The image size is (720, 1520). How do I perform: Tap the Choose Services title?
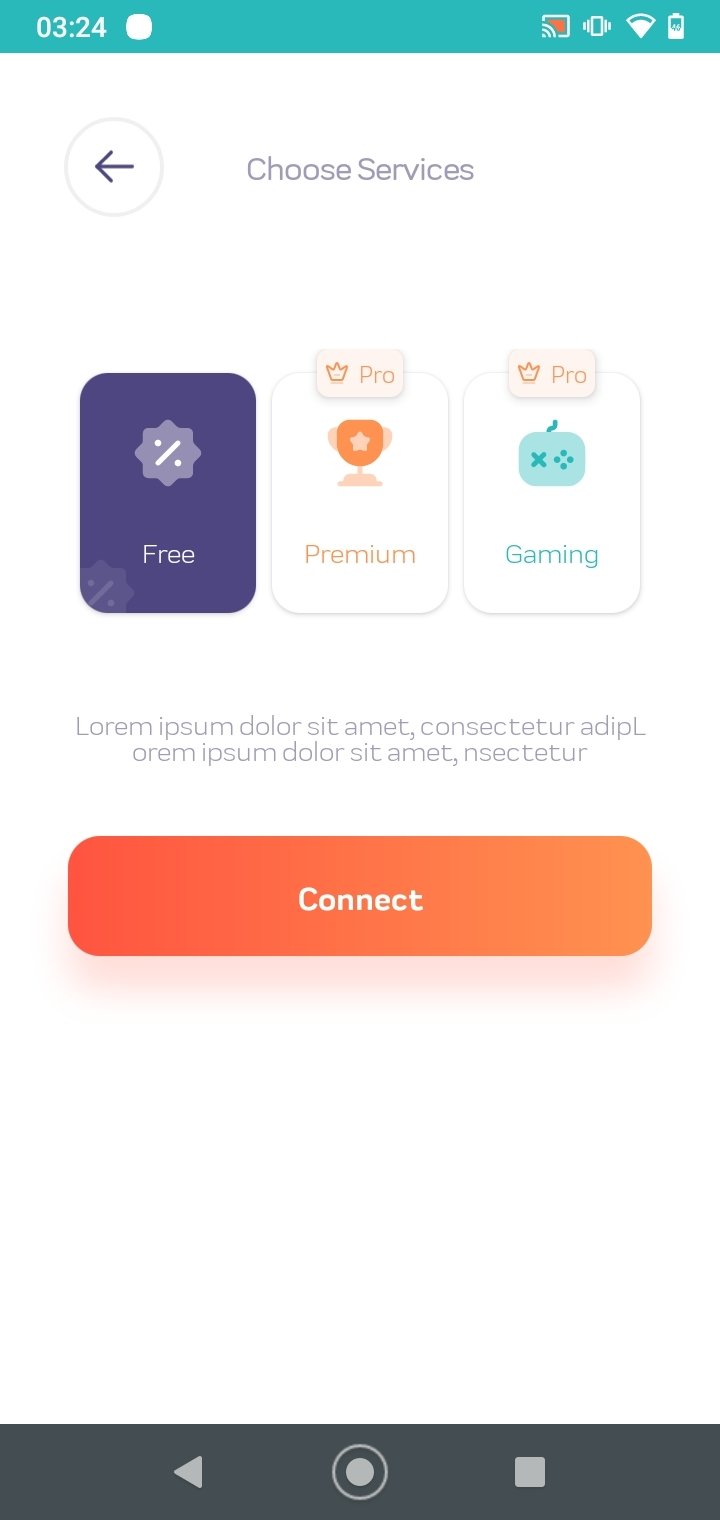[360, 168]
